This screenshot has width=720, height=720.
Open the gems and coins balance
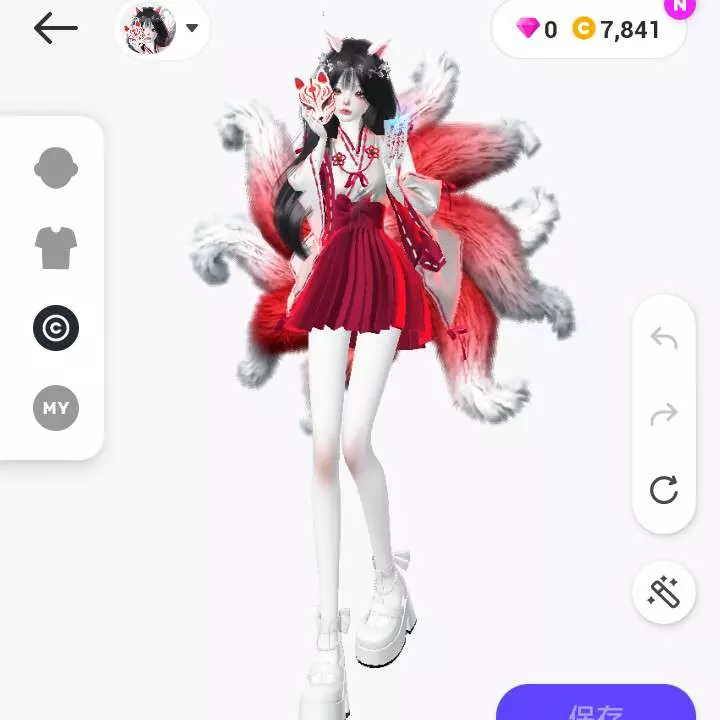click(588, 30)
